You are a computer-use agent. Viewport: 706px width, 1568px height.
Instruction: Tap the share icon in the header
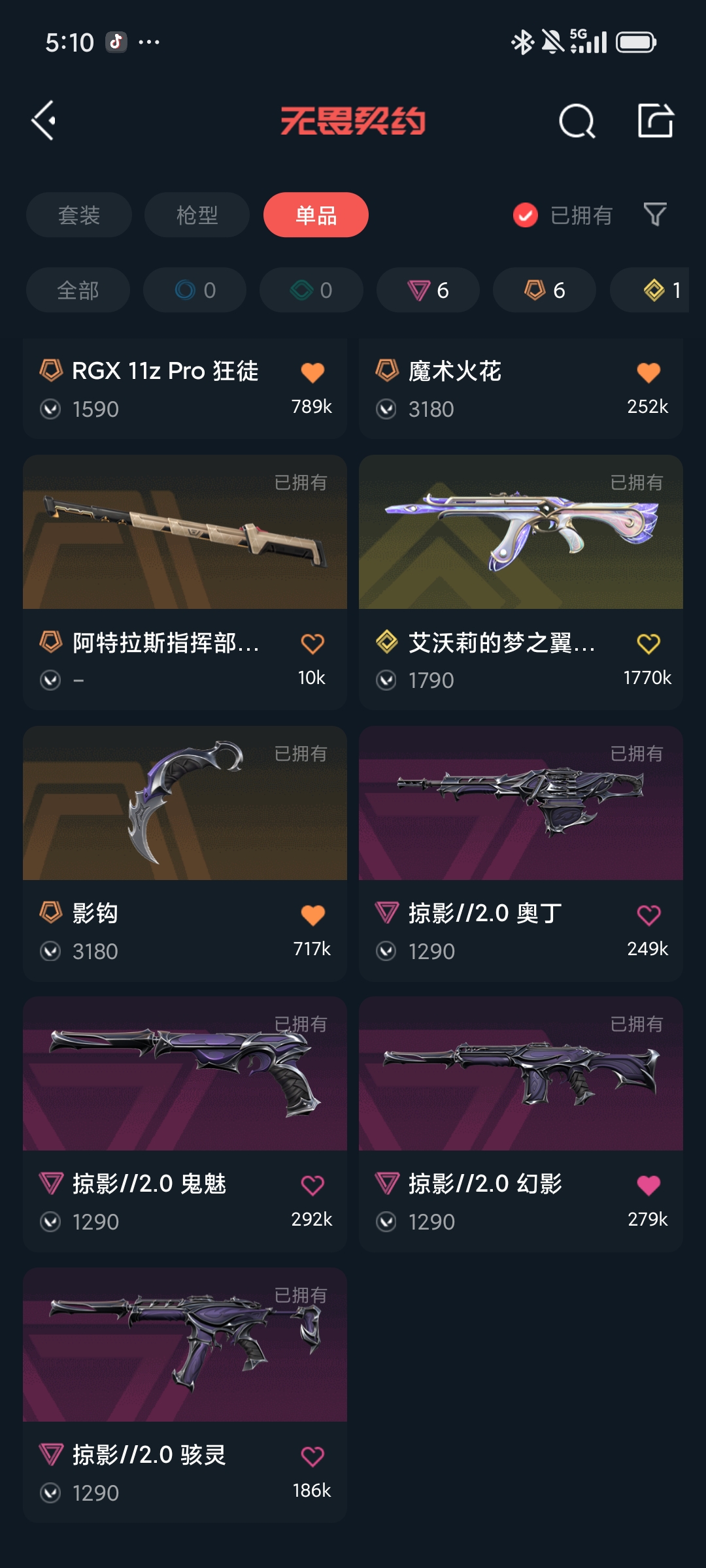pos(656,120)
